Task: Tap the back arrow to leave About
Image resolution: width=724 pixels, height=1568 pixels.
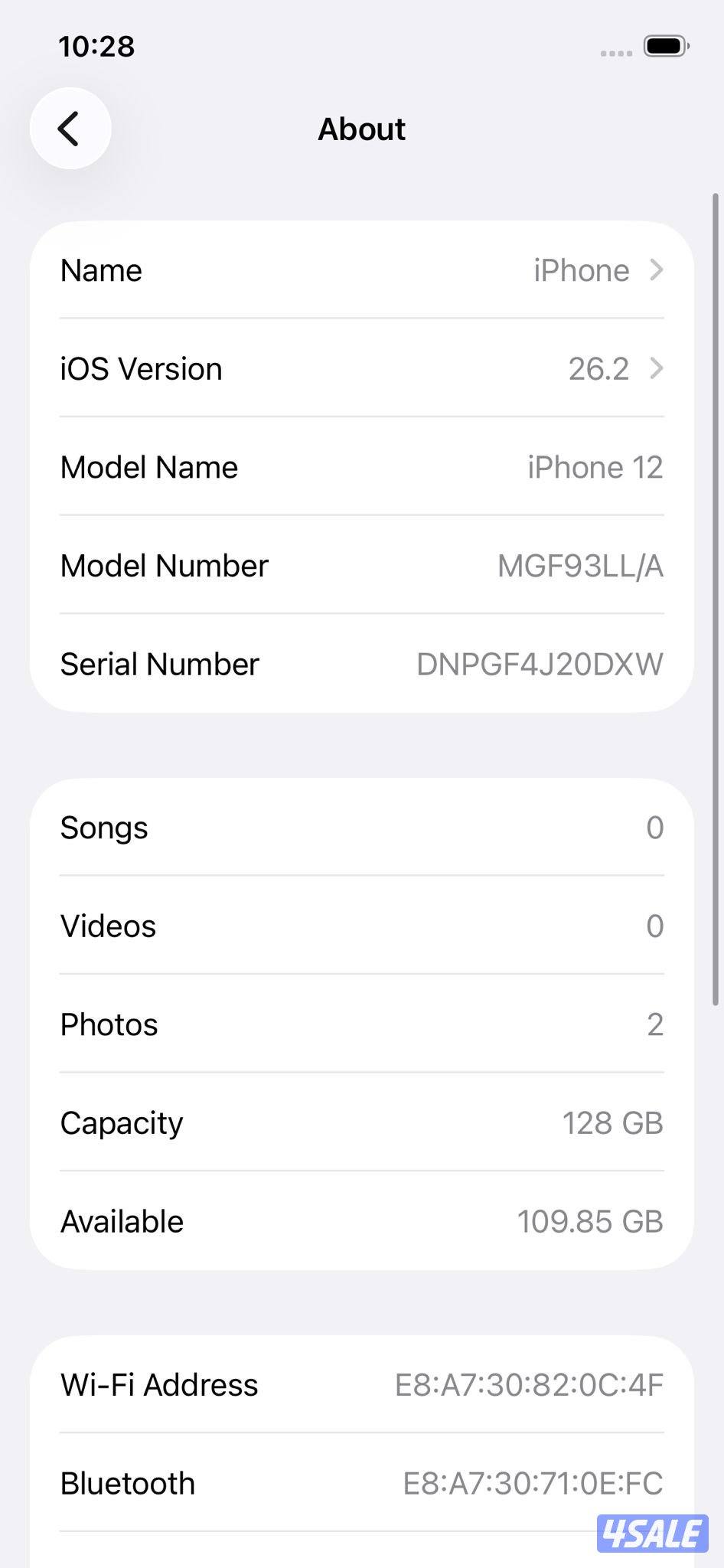Action: 70,129
